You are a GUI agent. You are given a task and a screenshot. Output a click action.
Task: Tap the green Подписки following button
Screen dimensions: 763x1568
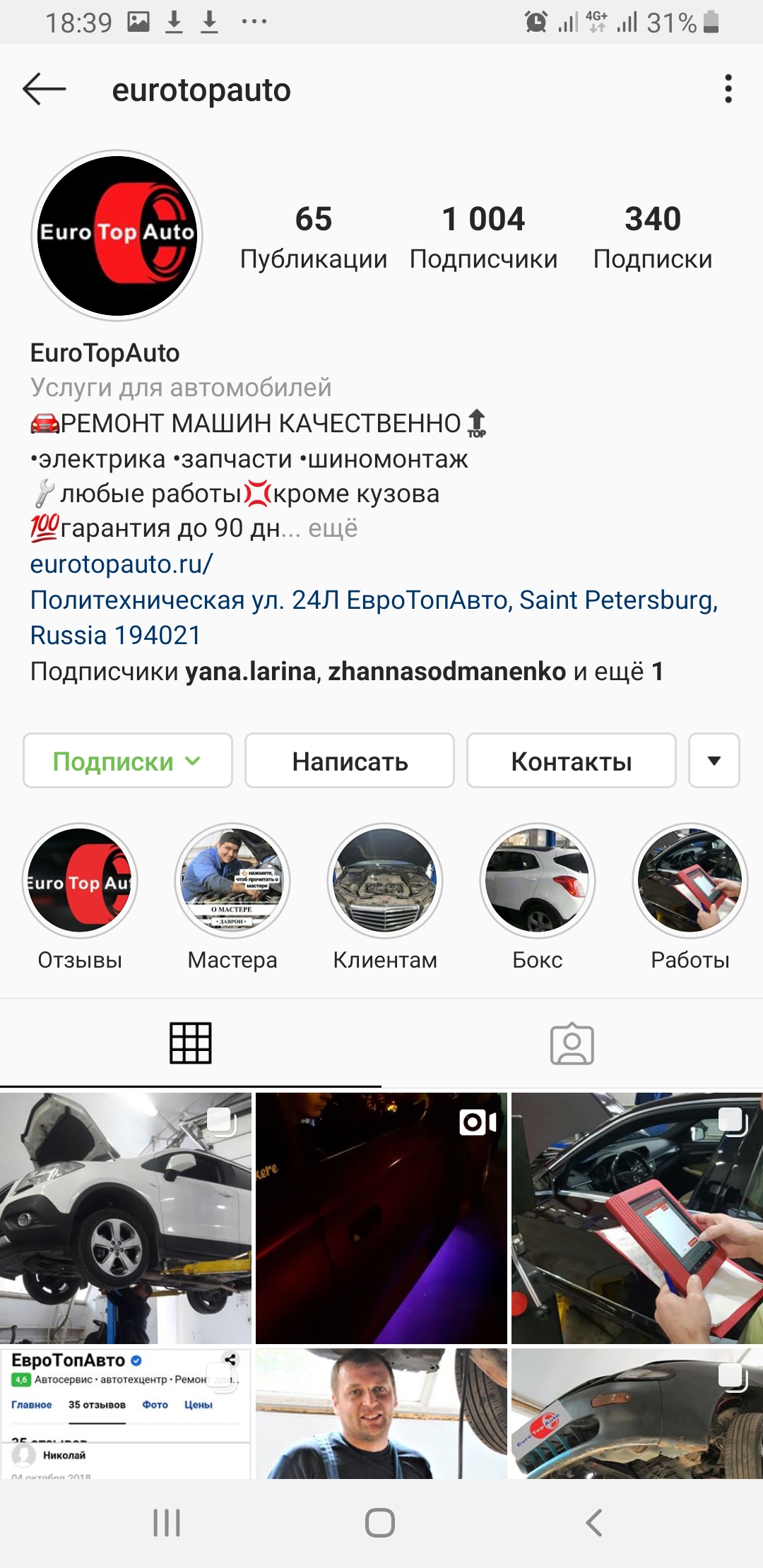pyautogui.click(x=128, y=761)
